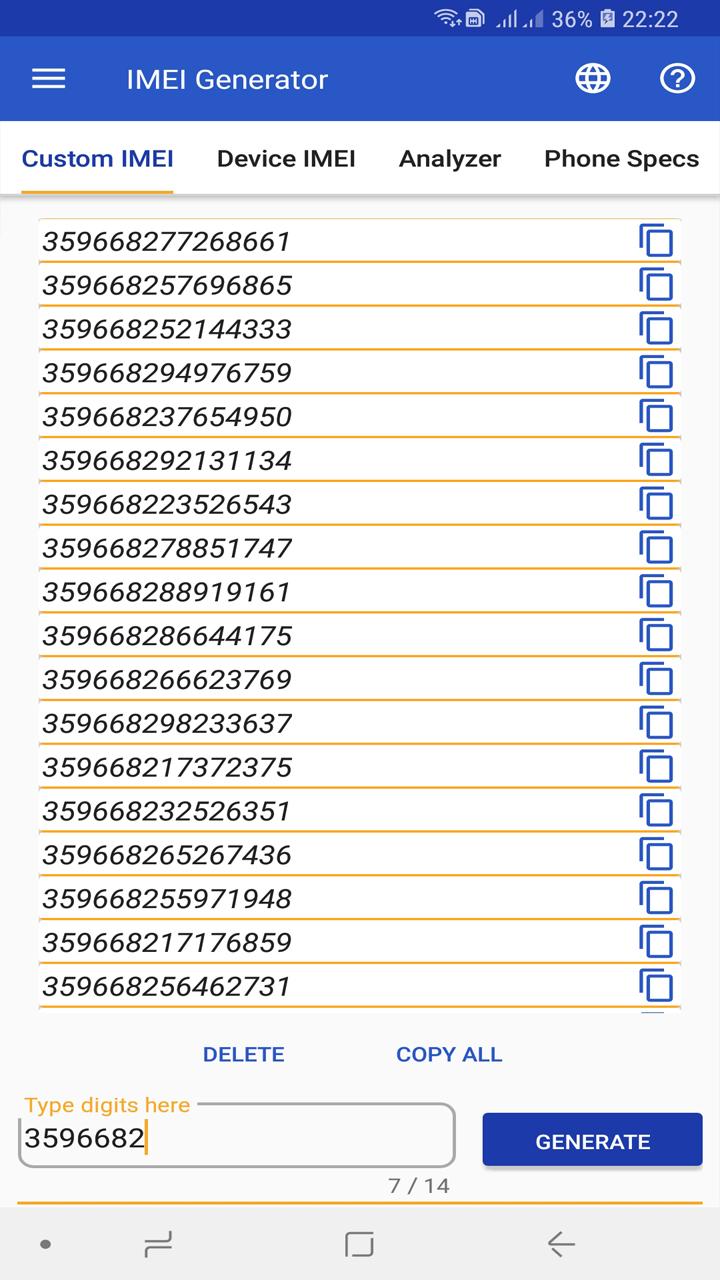Screen dimensions: 720x1280
Task: Select the Phone Specs tab
Action: [621, 158]
